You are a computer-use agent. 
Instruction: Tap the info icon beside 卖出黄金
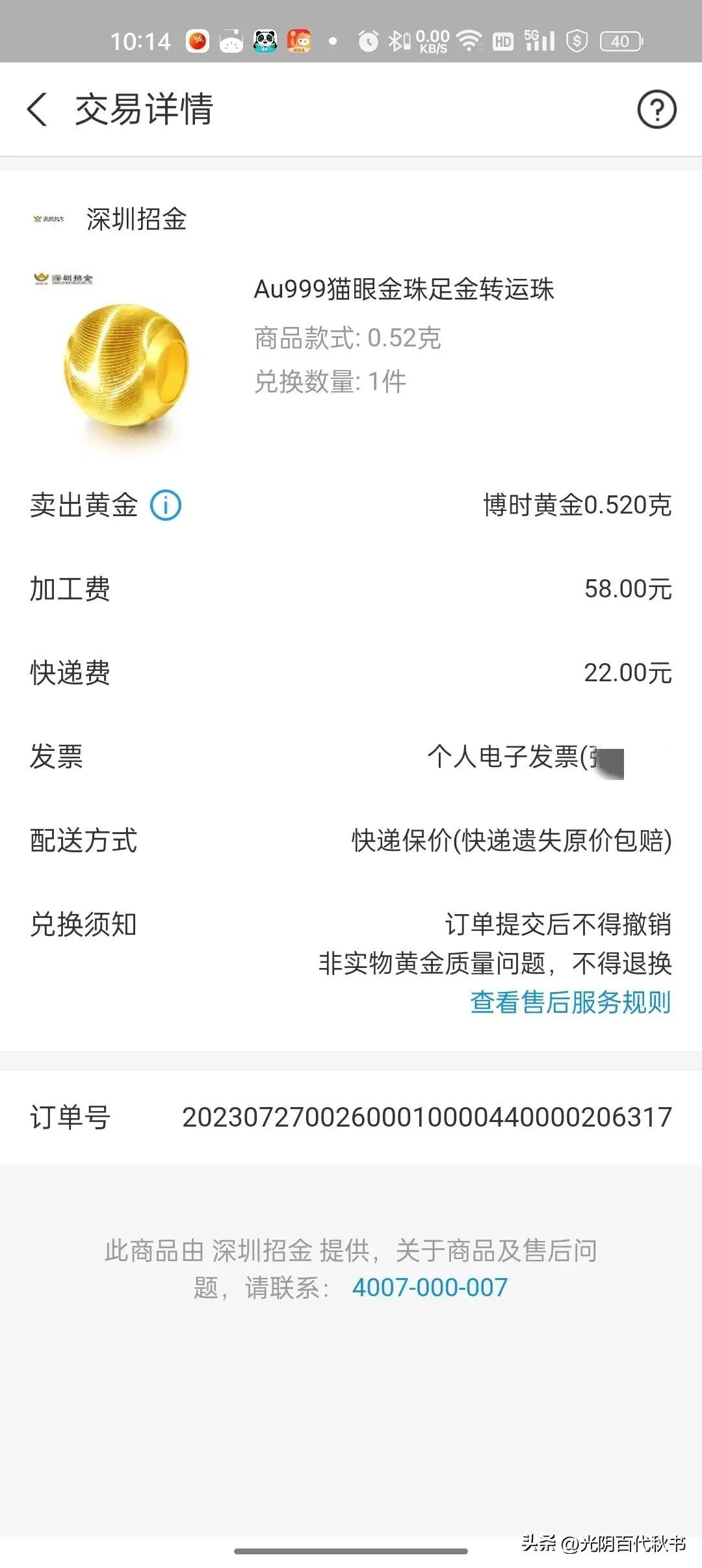[166, 505]
